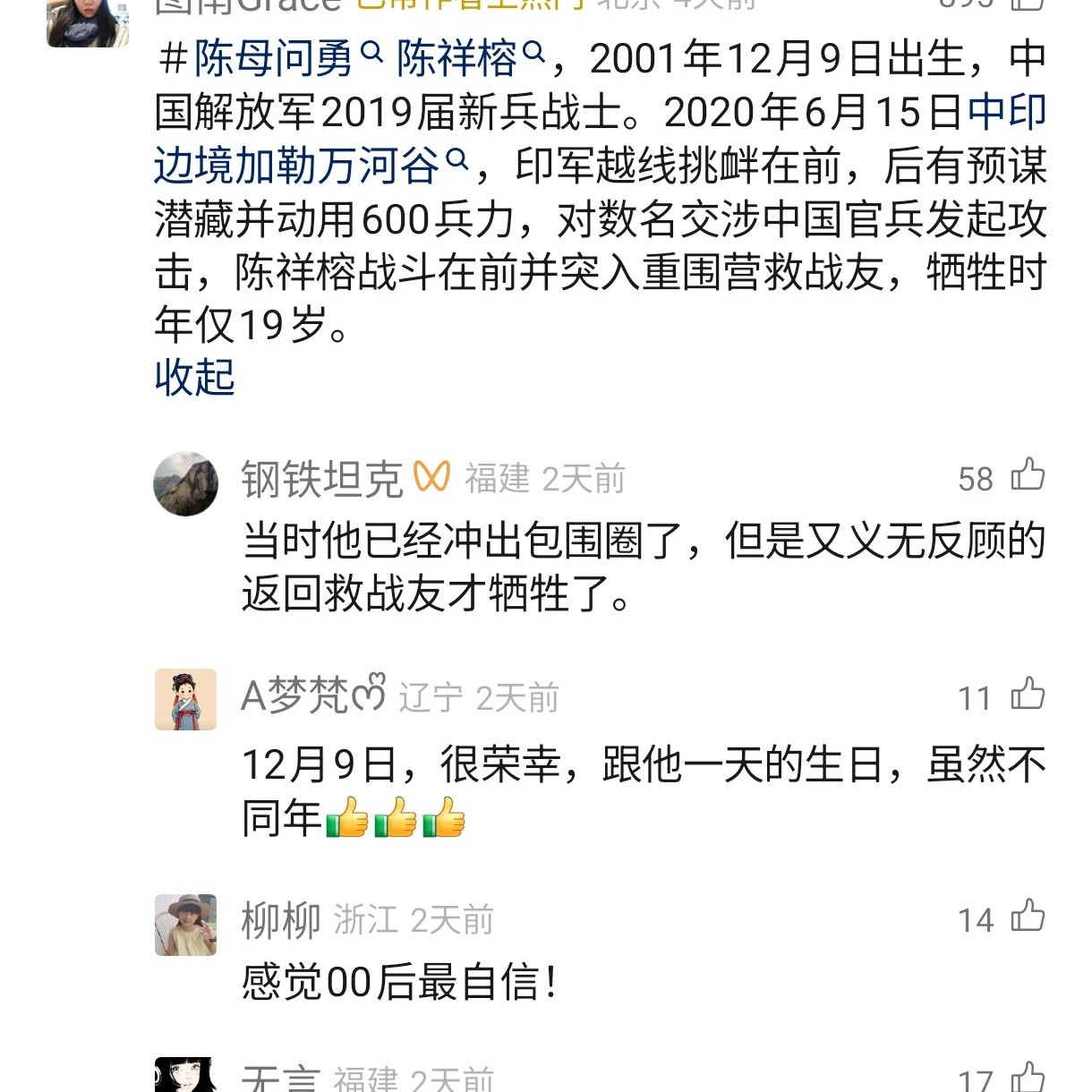Open the 陈祥榕 search link

point(469,59)
